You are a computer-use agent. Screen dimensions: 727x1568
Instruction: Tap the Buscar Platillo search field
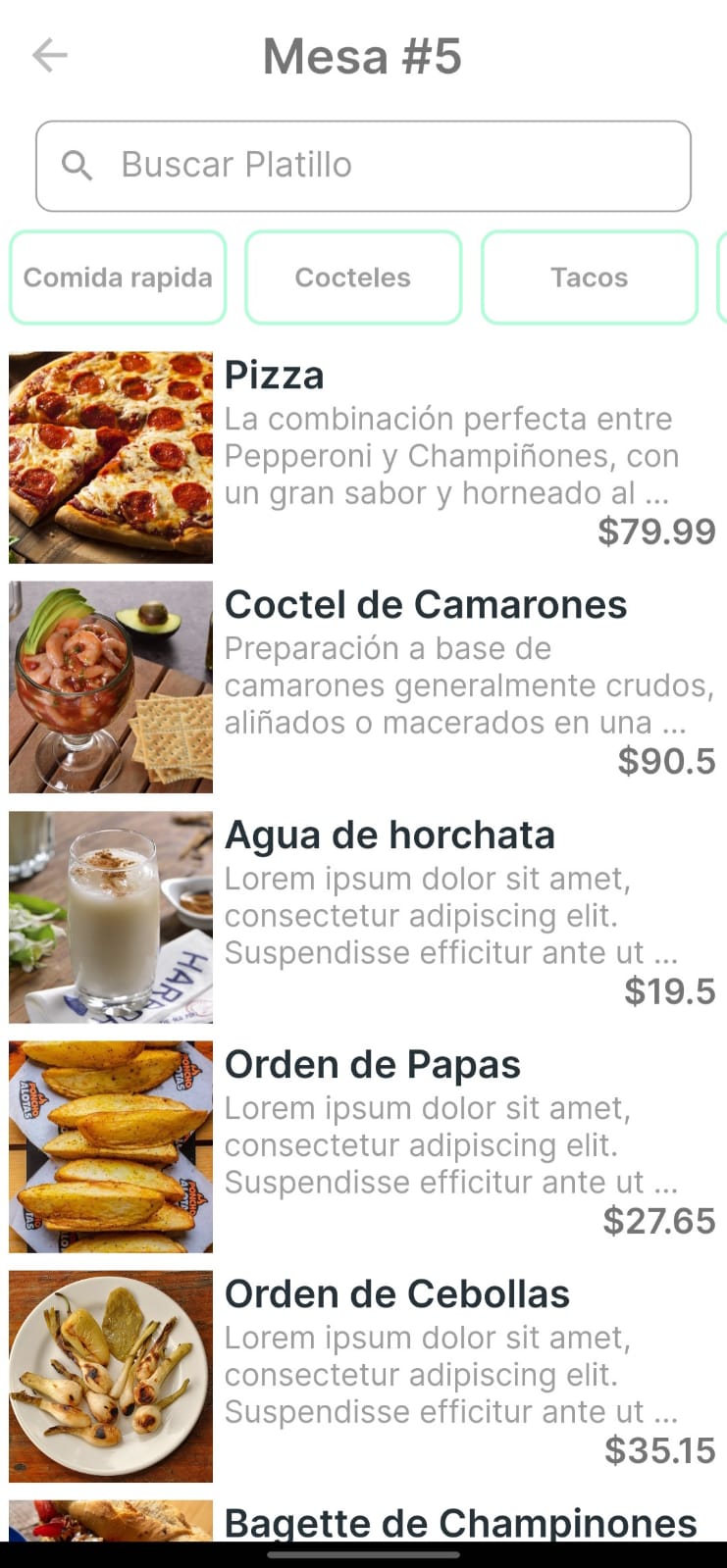click(363, 166)
